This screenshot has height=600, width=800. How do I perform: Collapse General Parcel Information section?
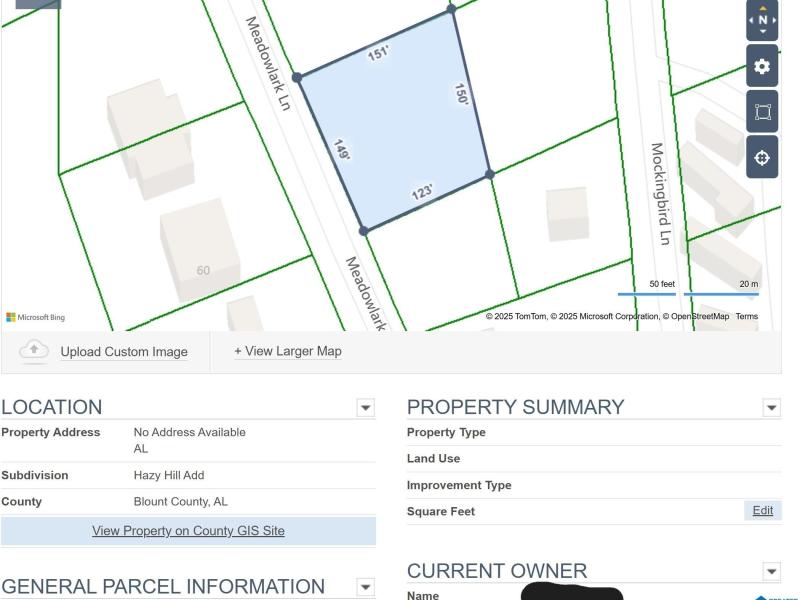point(365,587)
